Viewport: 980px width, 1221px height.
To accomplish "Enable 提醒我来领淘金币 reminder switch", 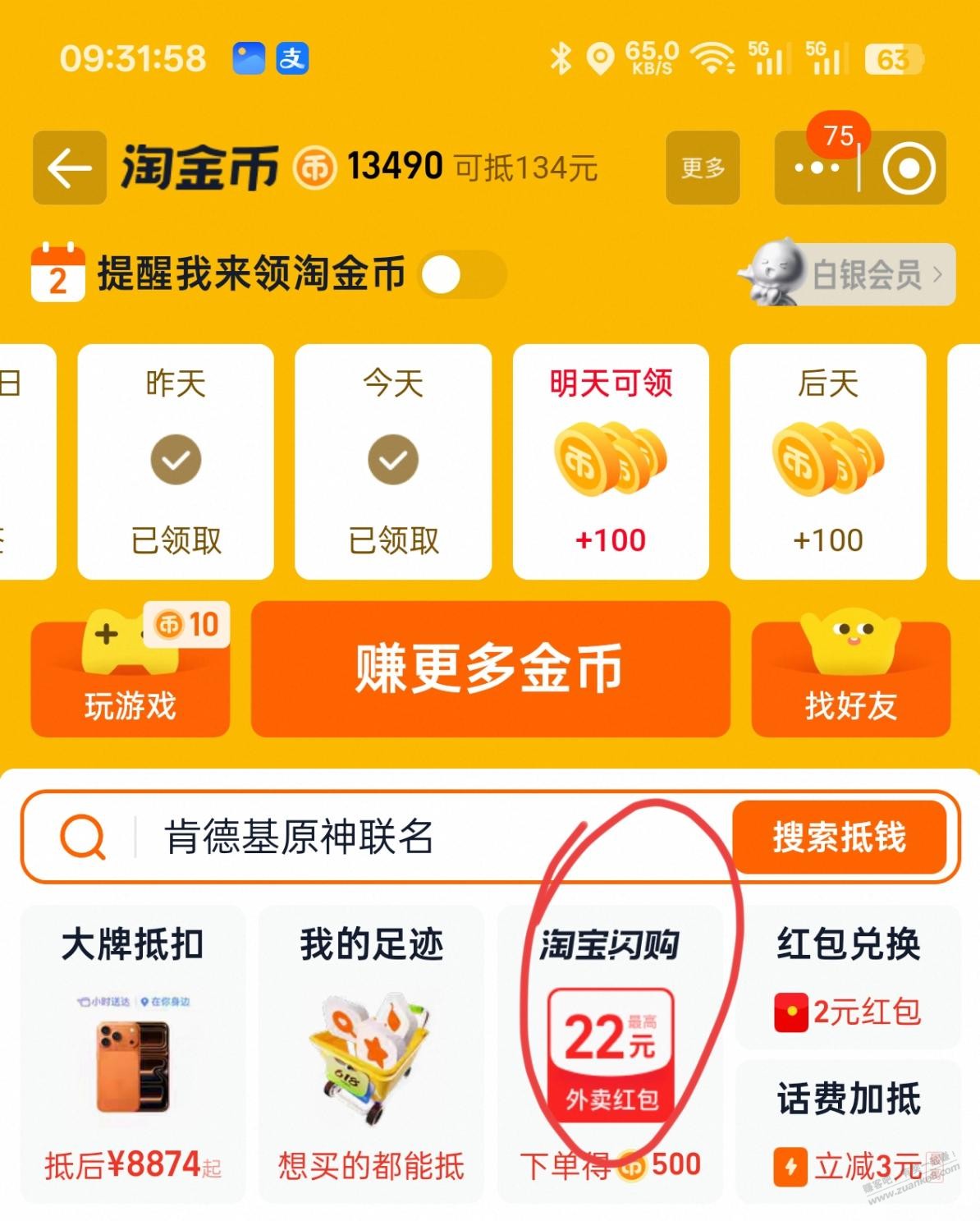I will pos(461,274).
